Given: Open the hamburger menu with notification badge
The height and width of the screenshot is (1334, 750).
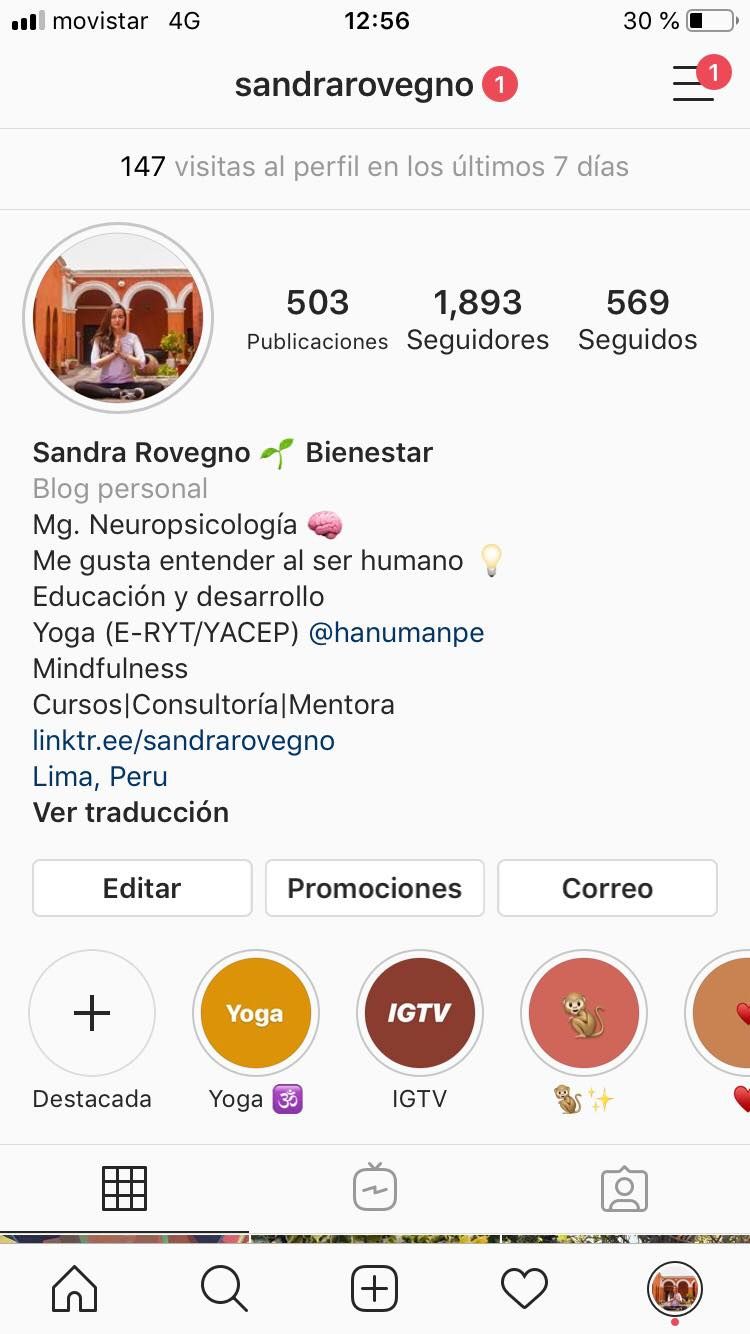Looking at the screenshot, I should click(692, 85).
